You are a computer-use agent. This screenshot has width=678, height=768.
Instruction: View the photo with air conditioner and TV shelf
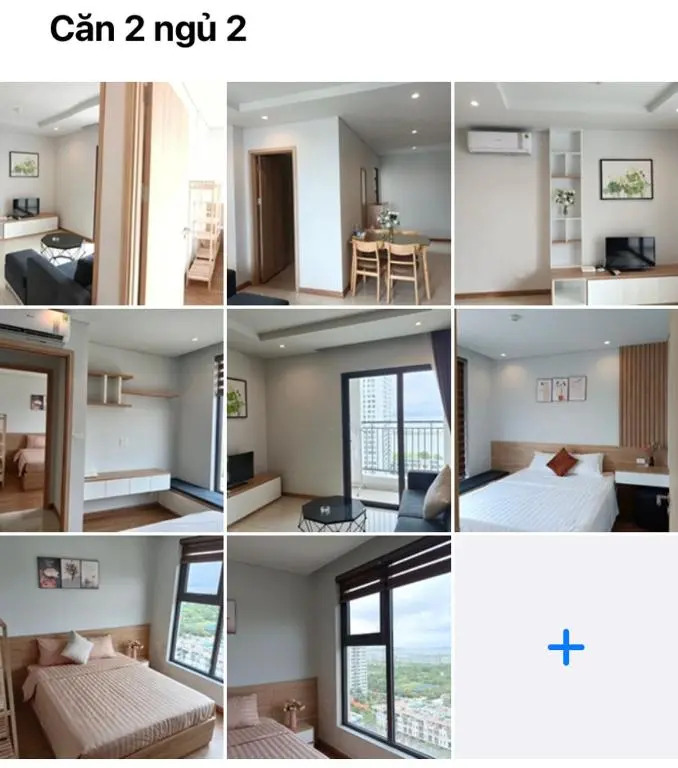(x=565, y=193)
